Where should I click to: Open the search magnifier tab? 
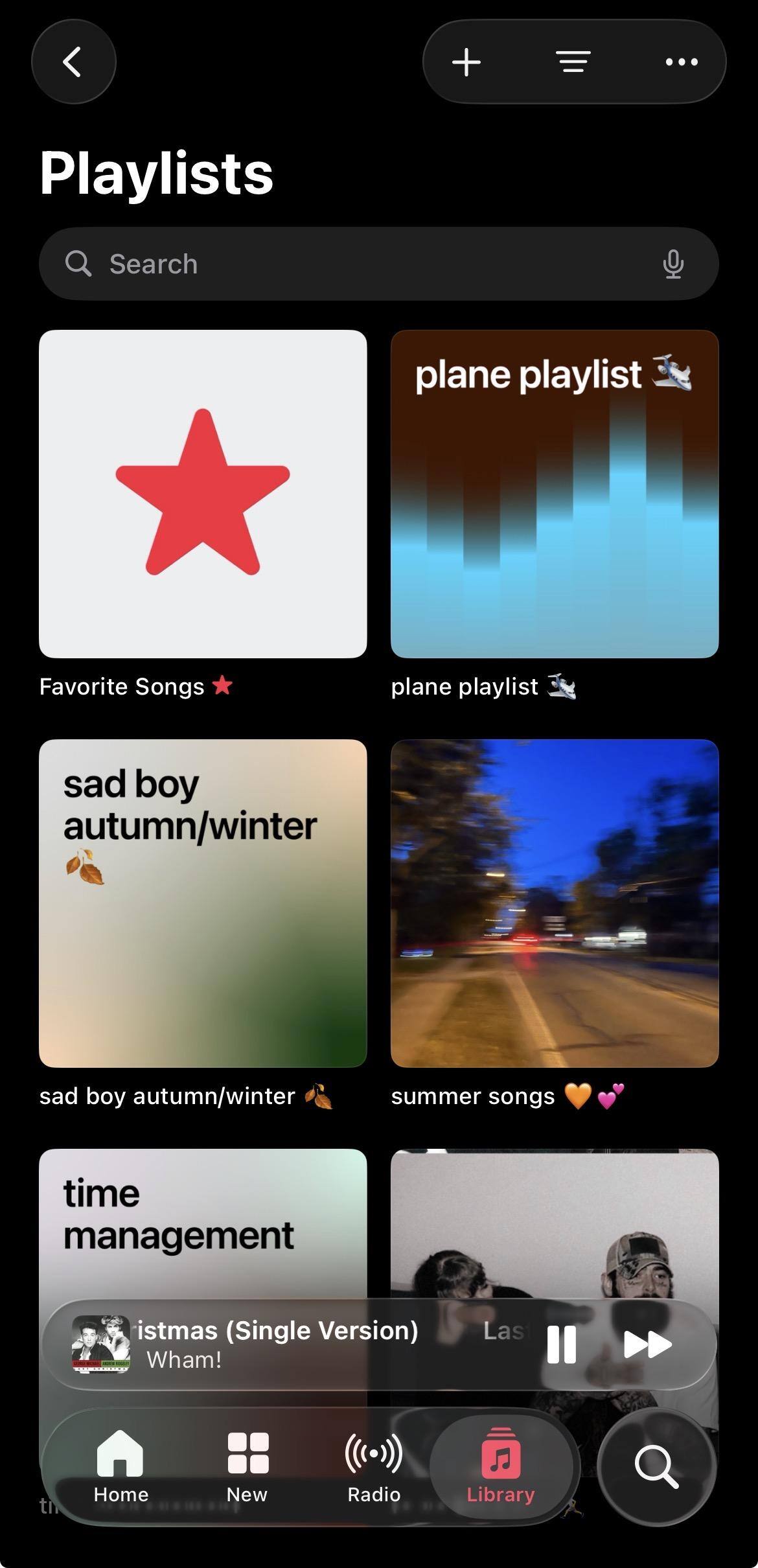656,1467
